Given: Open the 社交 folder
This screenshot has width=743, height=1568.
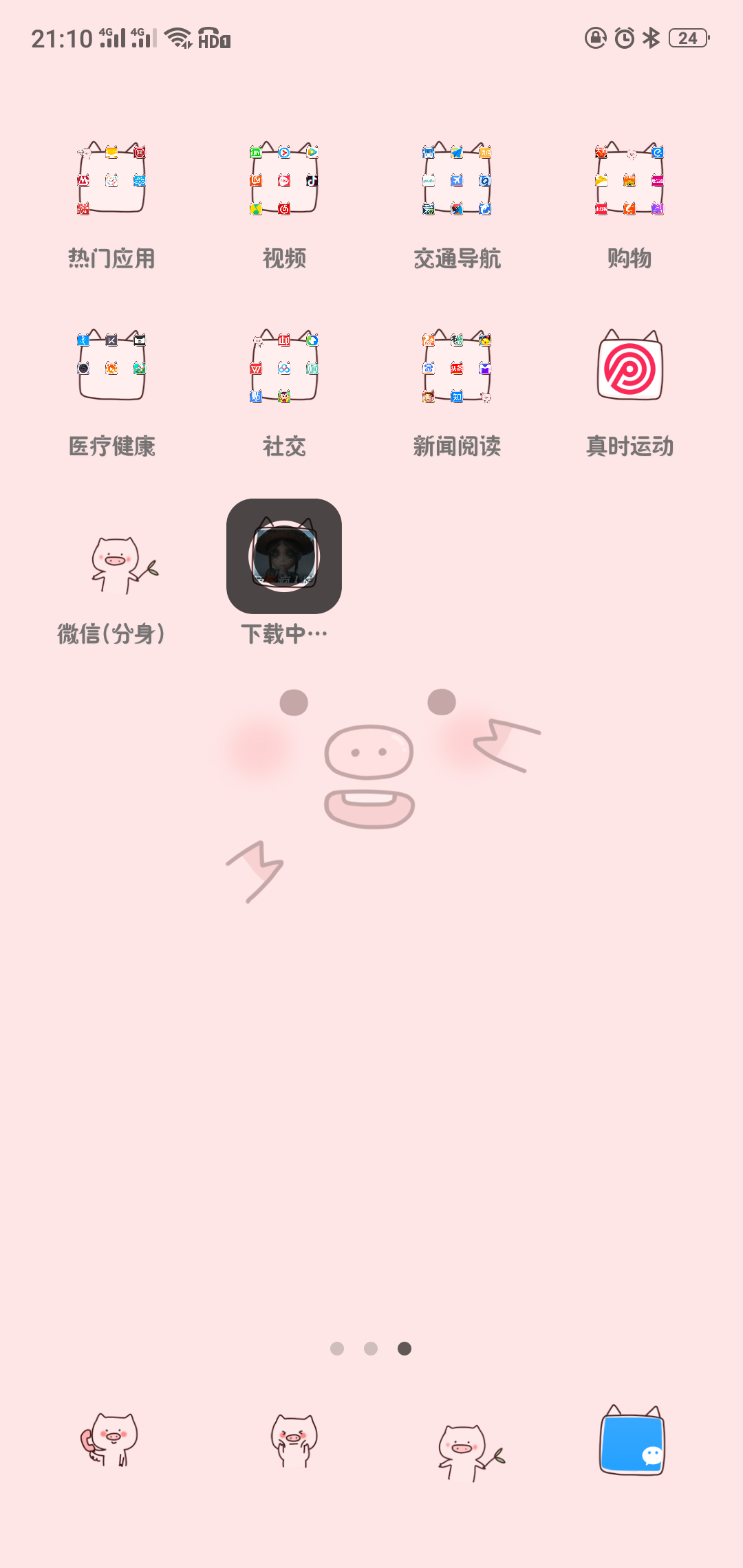Looking at the screenshot, I should point(284,367).
